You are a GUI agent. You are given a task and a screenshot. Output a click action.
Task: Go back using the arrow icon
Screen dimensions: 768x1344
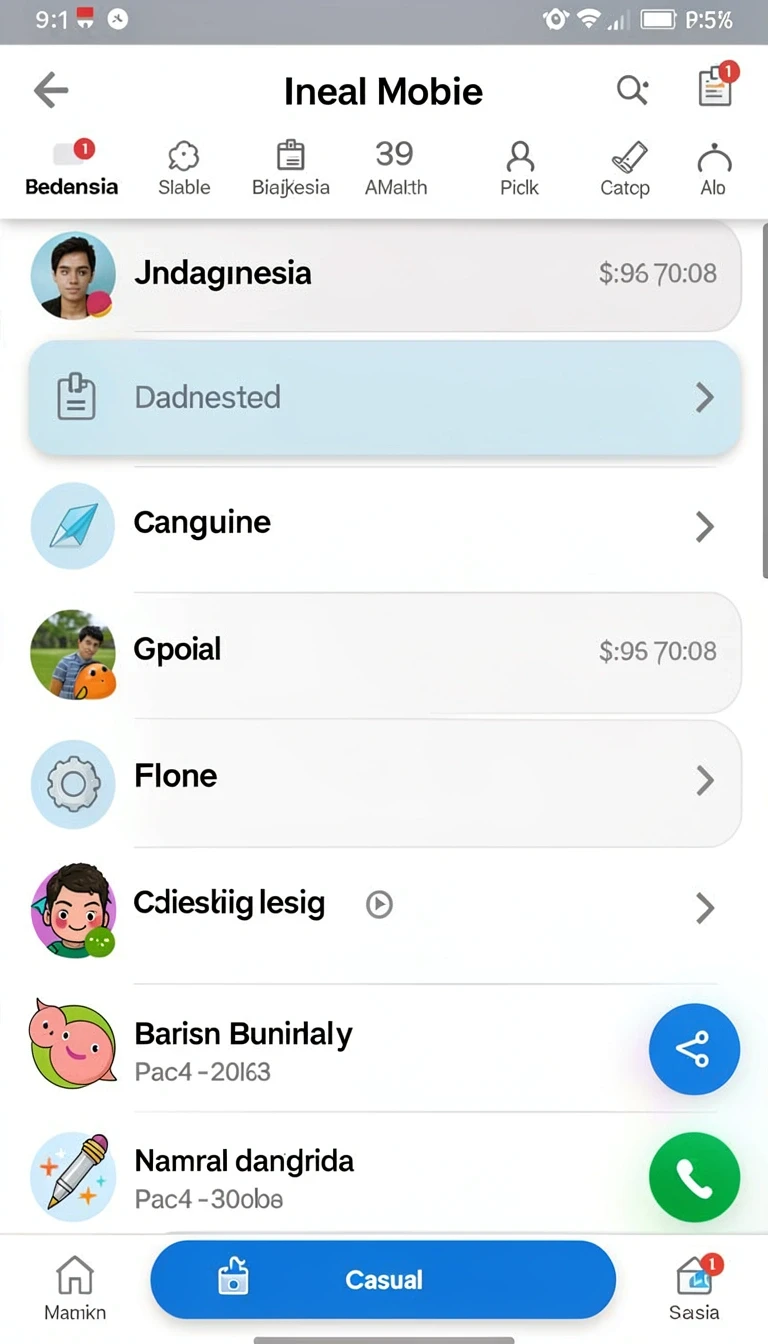coord(51,91)
